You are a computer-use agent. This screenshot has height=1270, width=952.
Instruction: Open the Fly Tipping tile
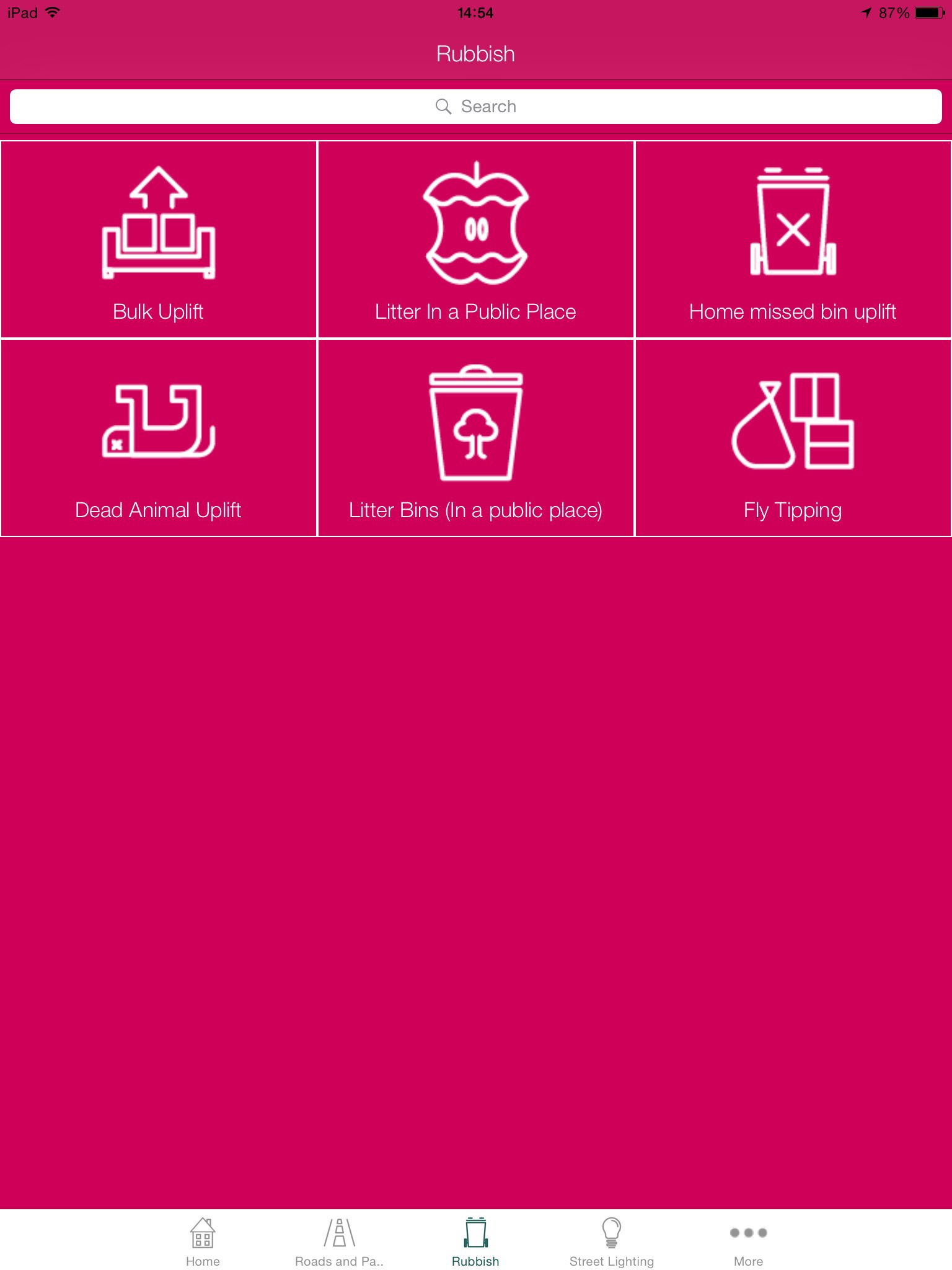(x=793, y=438)
